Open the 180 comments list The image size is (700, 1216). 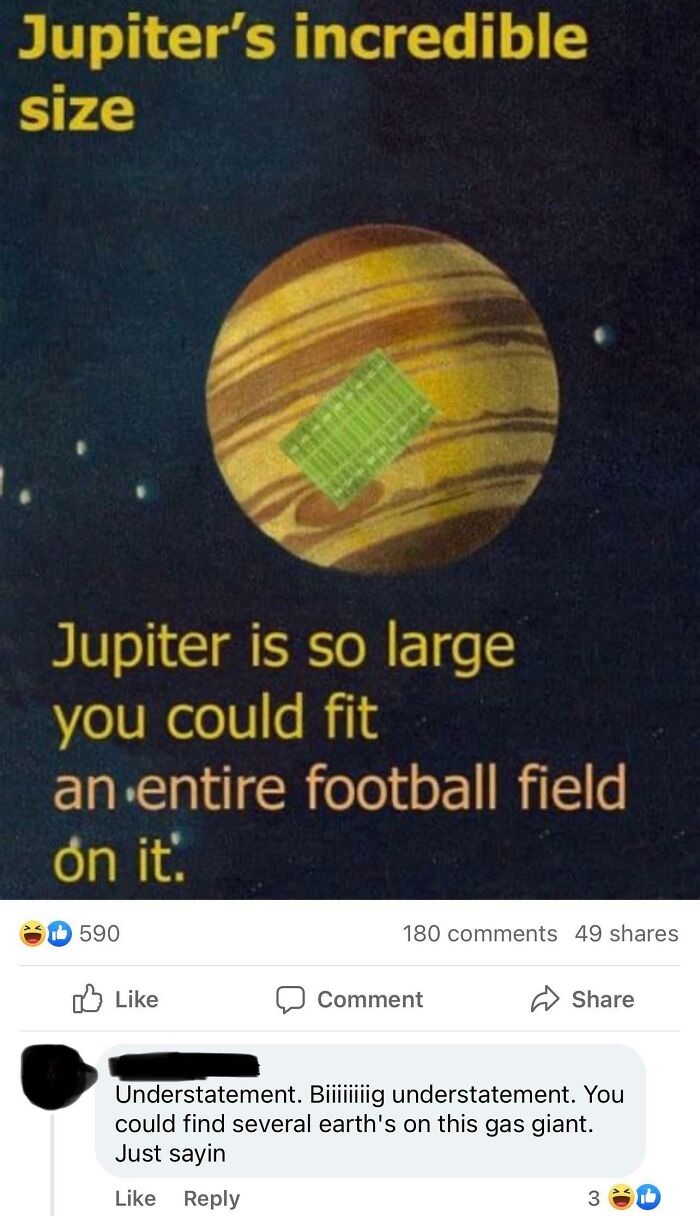pos(479,933)
